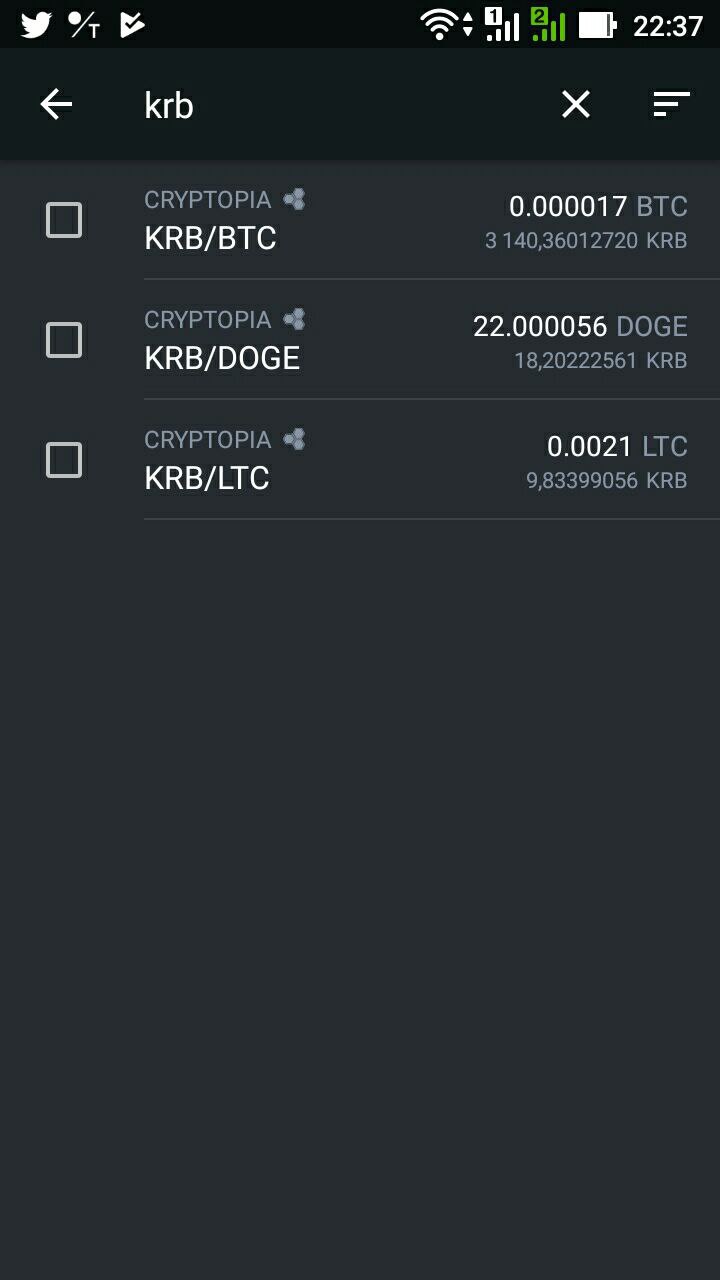Tick the KRB/LTC checkbox
This screenshot has height=1280, width=720.
(x=64, y=460)
